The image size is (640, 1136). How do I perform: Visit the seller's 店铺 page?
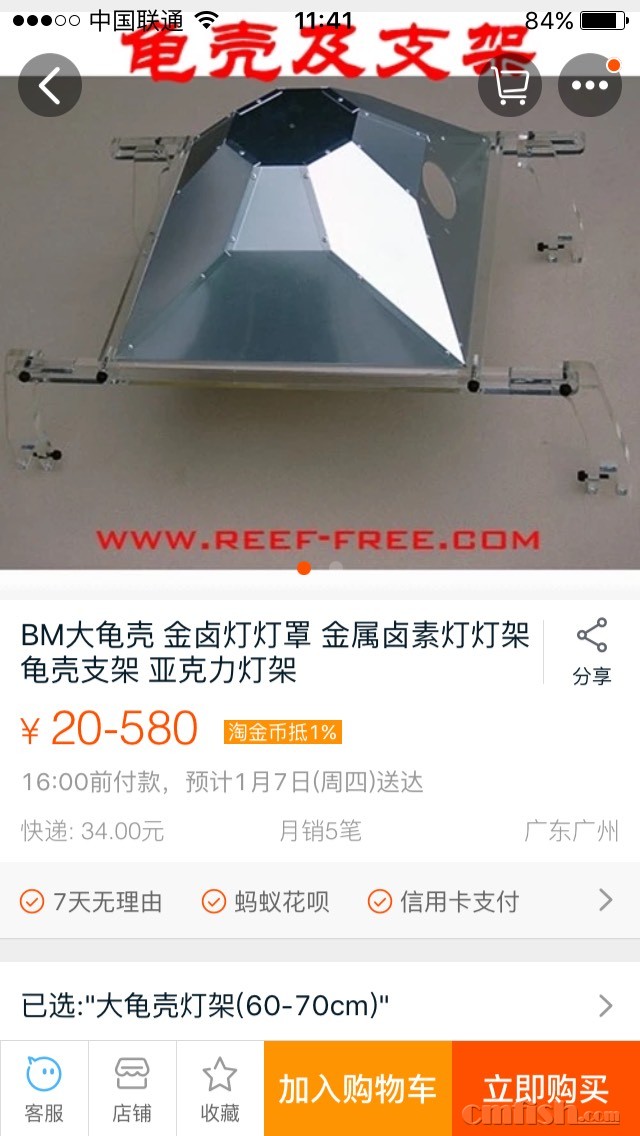coord(132,1089)
